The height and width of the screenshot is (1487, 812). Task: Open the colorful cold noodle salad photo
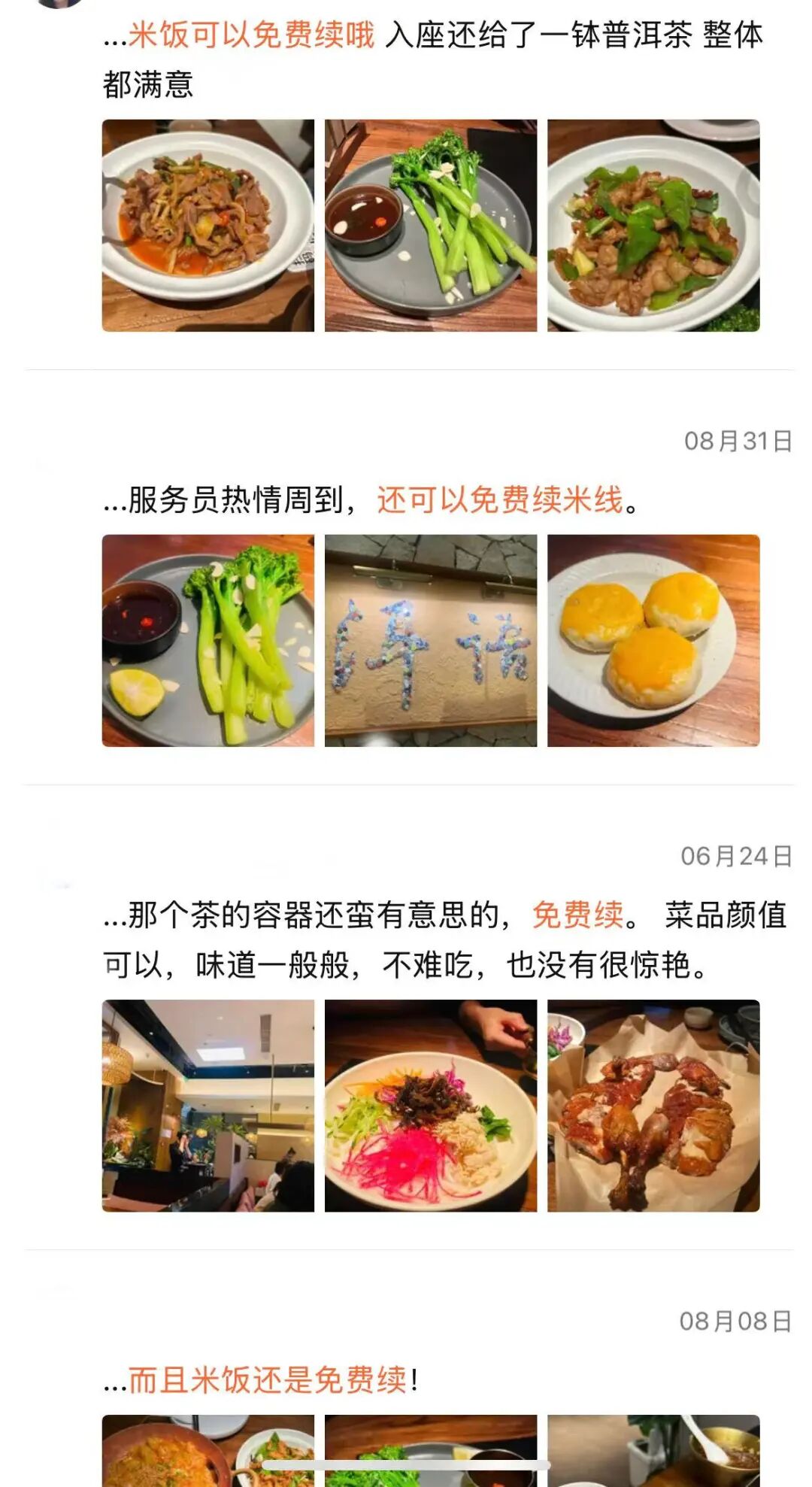click(x=430, y=1105)
